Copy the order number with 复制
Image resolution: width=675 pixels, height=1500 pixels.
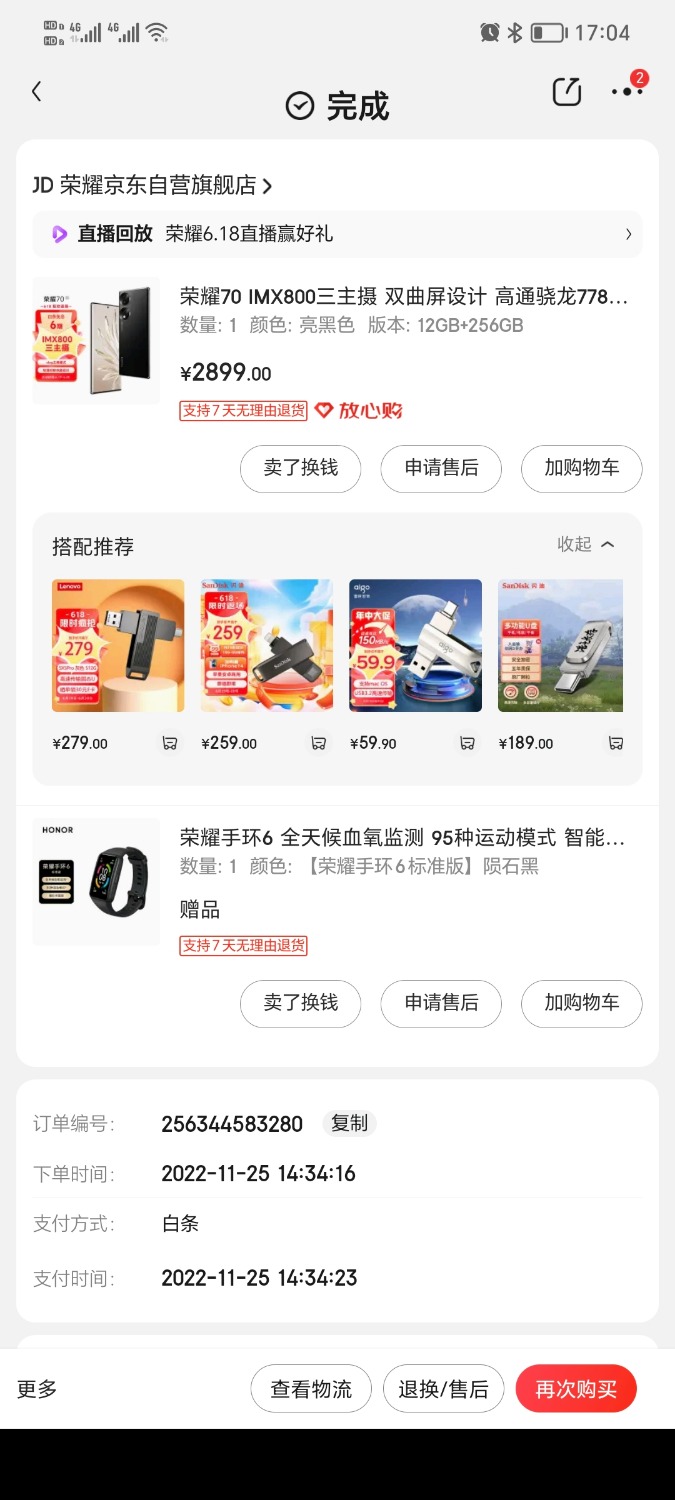click(349, 1123)
